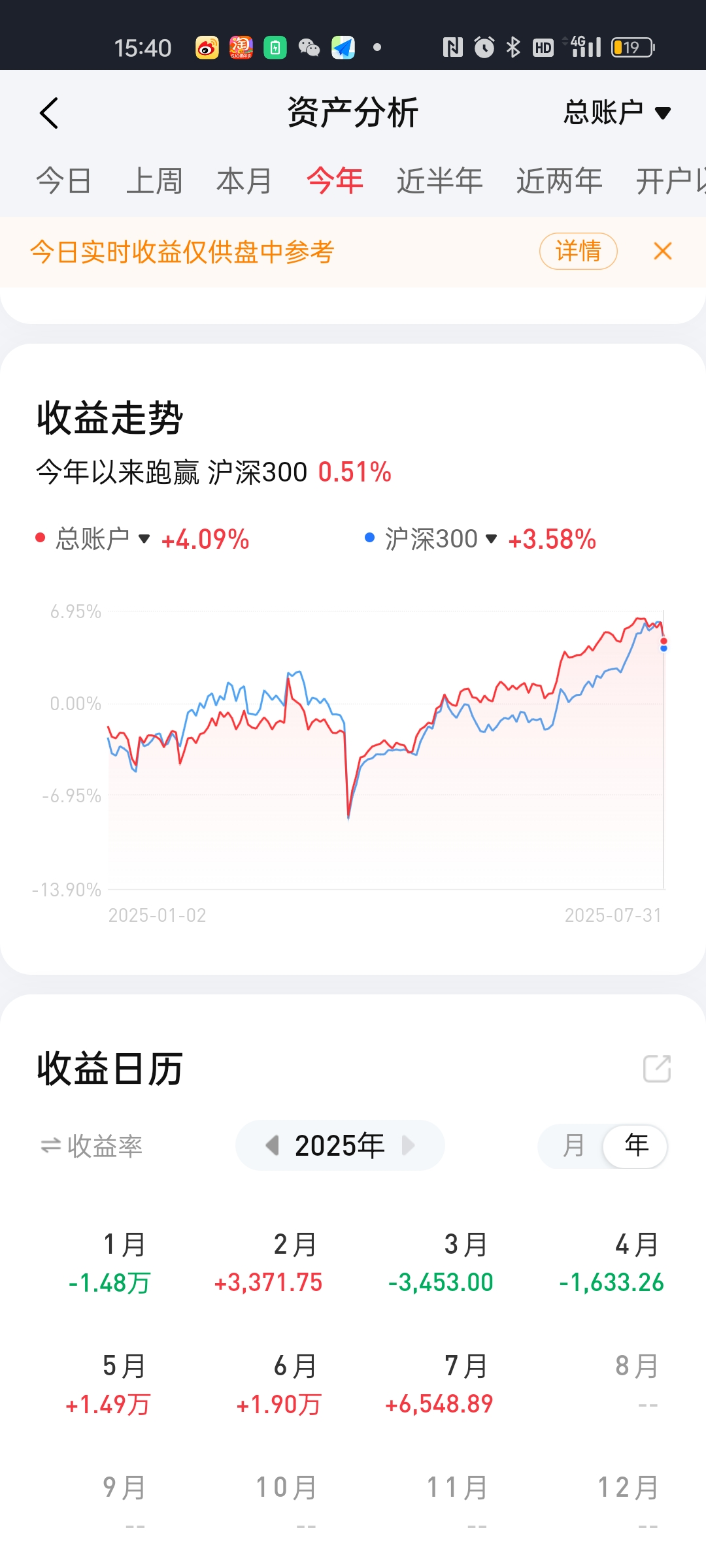This screenshot has width=706, height=1568.
Task: View 详情 of the realtime earnings notice
Action: [x=578, y=251]
